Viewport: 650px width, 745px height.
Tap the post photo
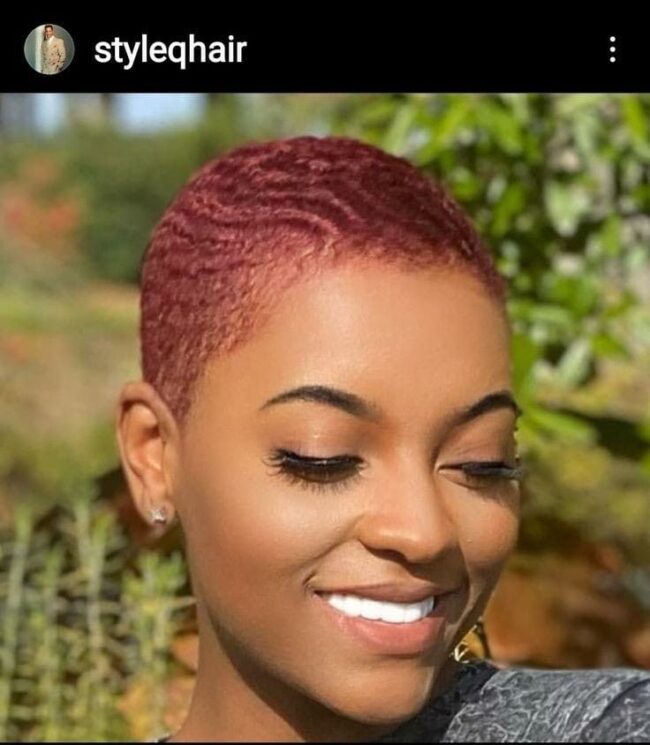tap(325, 420)
